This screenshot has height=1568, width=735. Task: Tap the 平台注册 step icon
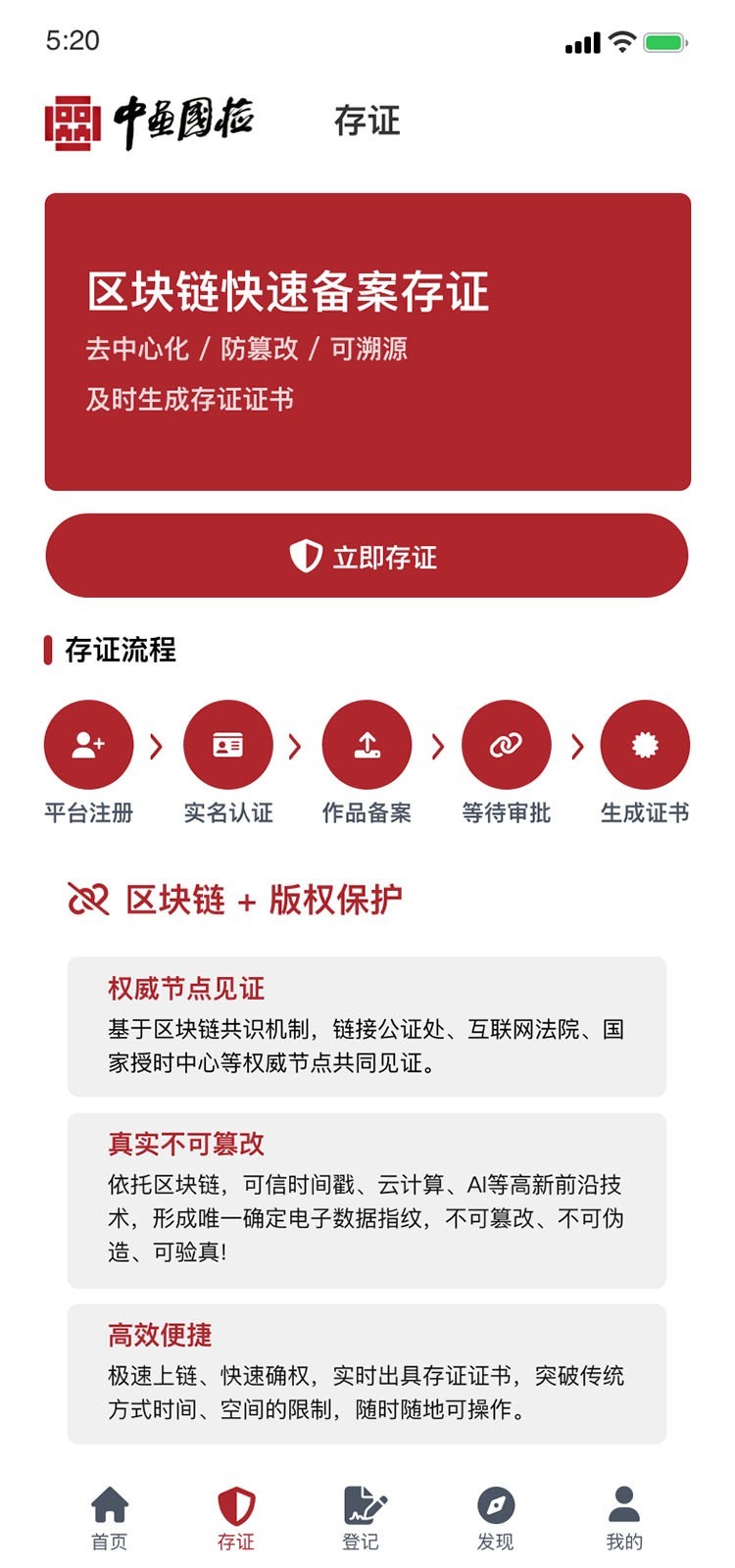coord(88,745)
